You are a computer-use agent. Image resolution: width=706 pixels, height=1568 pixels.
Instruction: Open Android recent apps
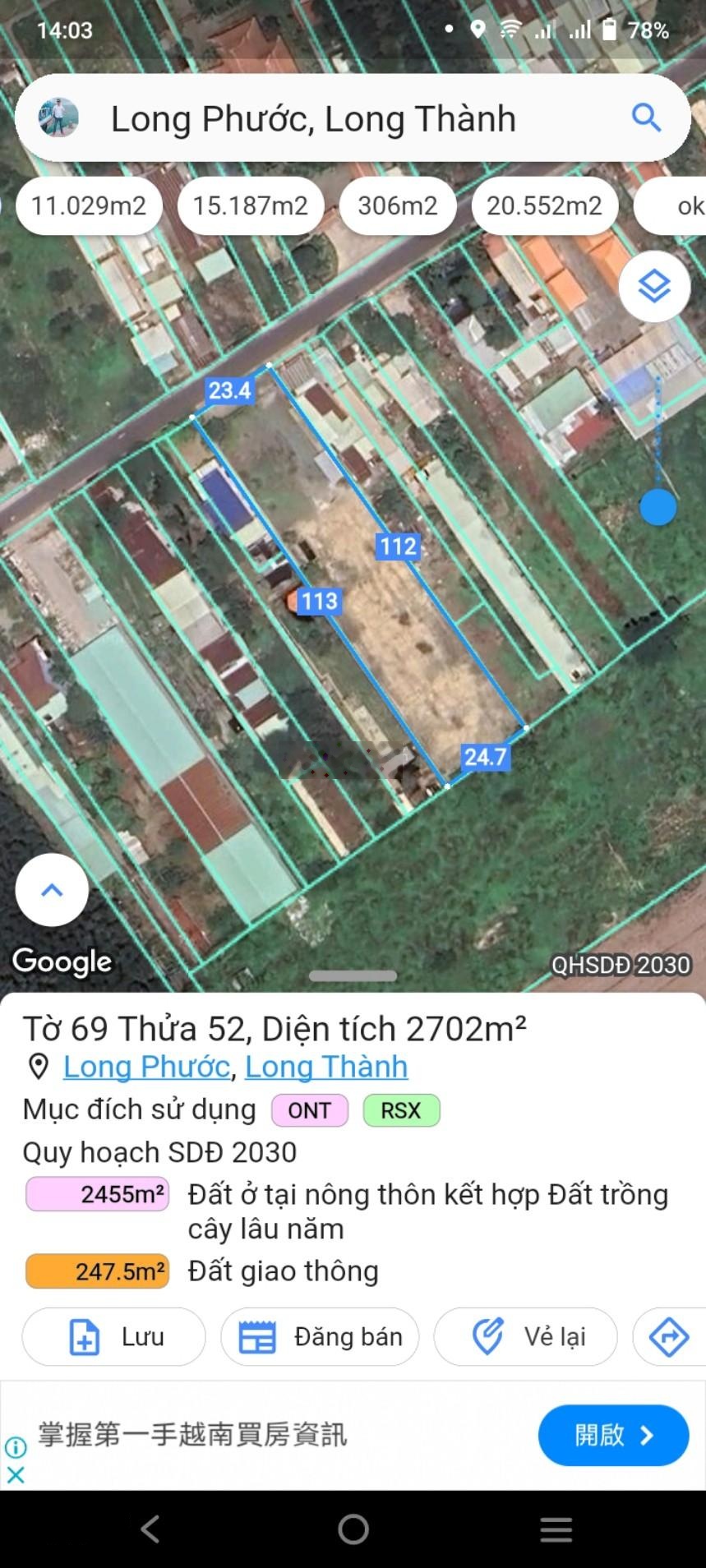(x=556, y=1530)
